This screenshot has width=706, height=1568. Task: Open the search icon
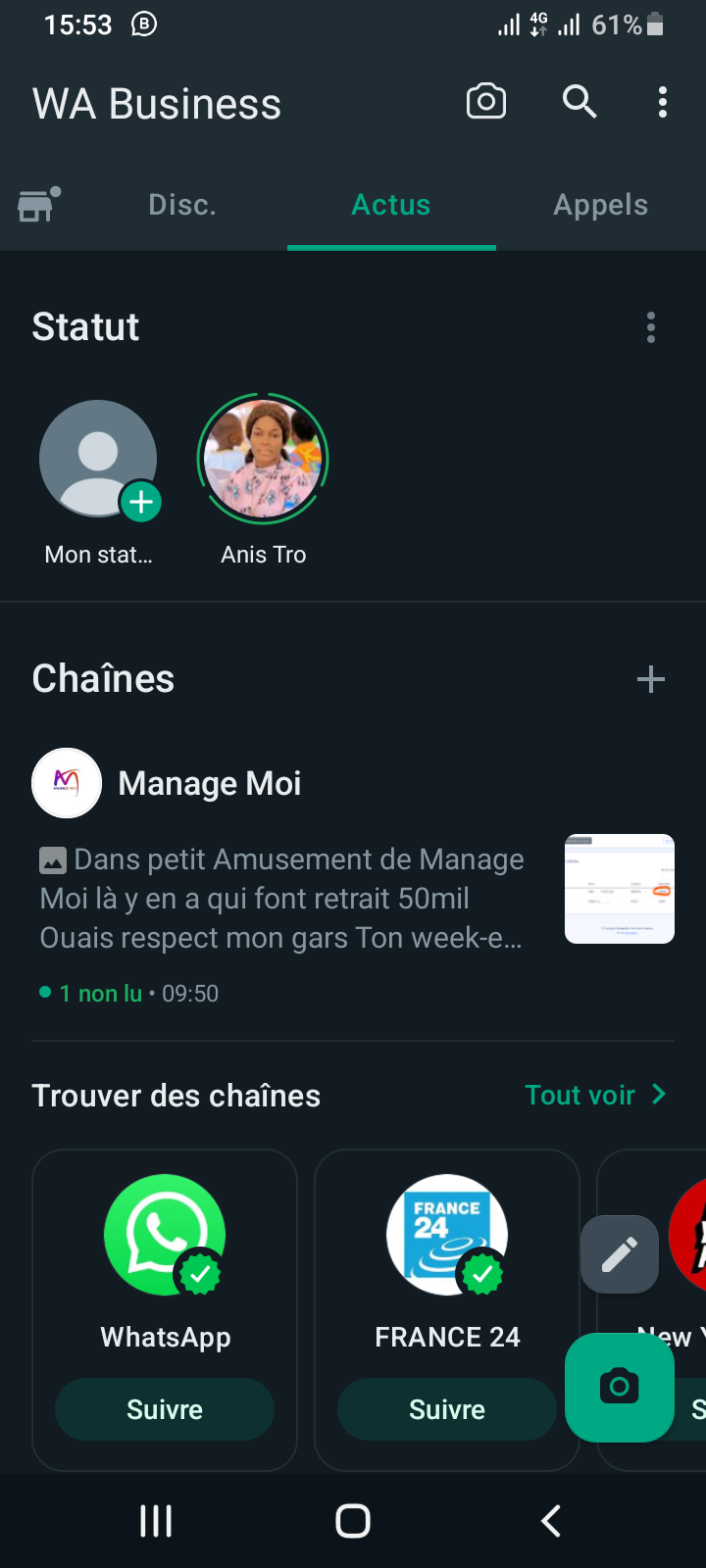coord(580,102)
